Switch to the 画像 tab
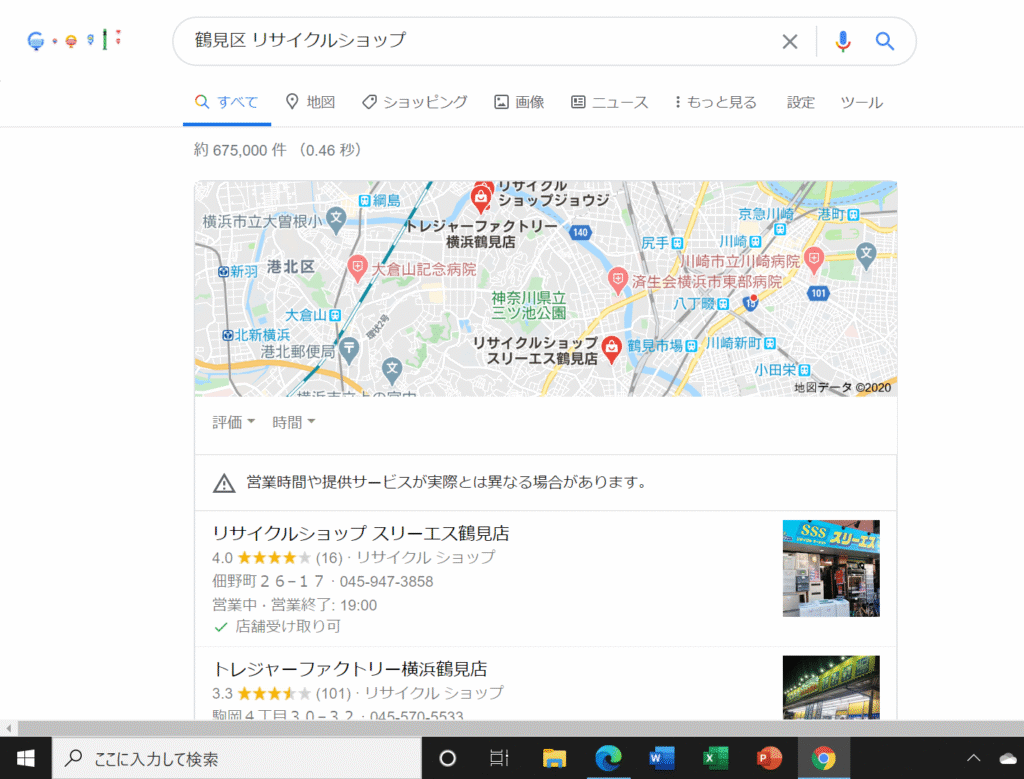 [519, 102]
